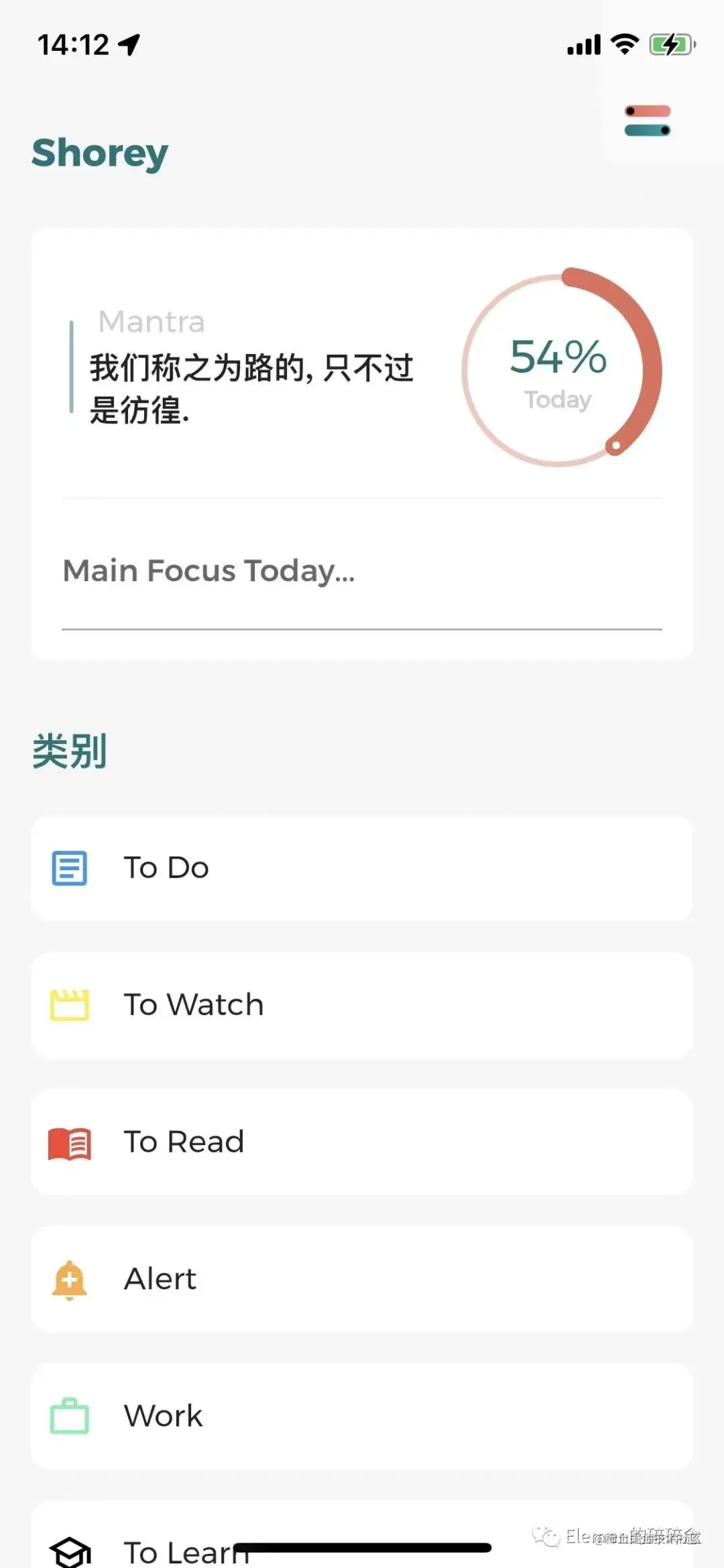Open the Work category
This screenshot has height=1568, width=724.
361,1416
